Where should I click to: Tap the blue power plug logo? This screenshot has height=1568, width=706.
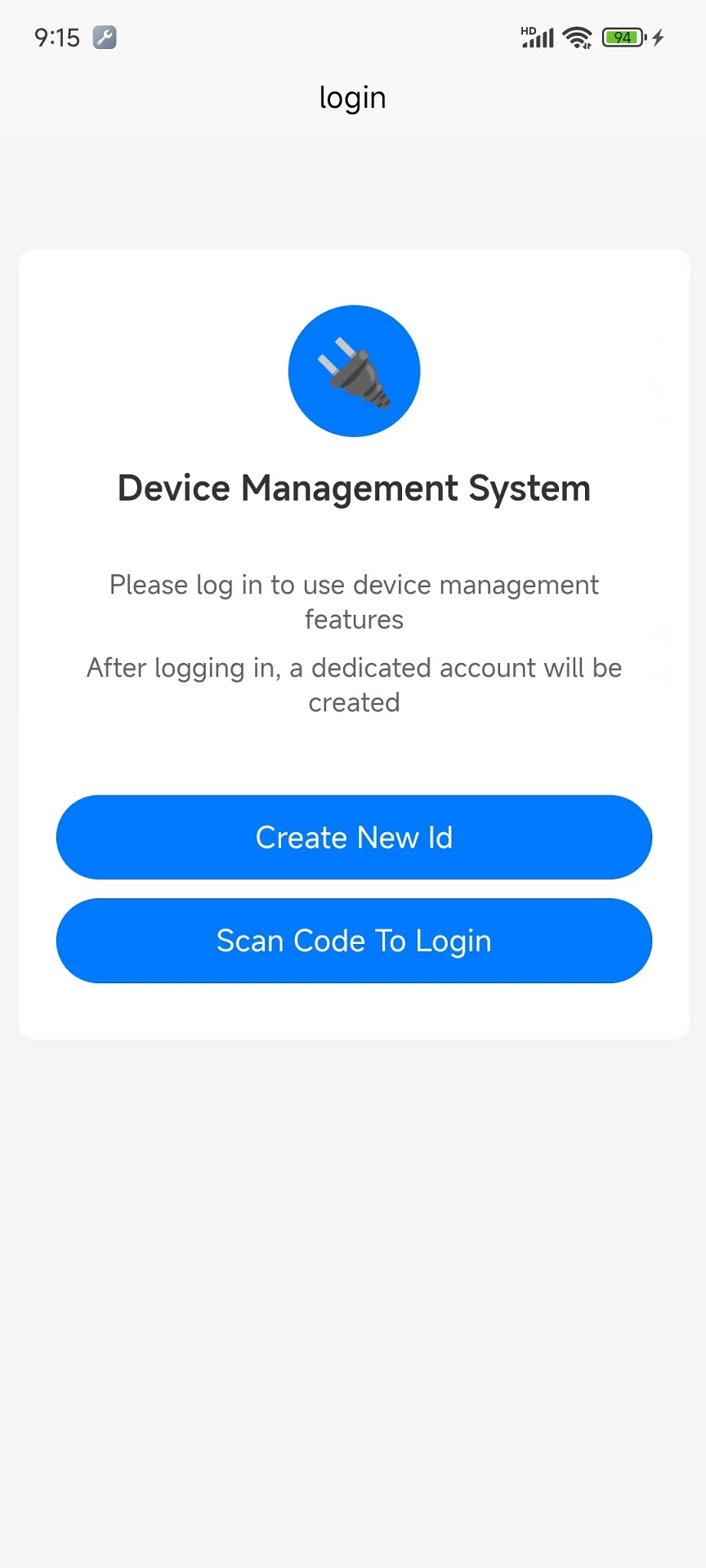click(x=354, y=371)
